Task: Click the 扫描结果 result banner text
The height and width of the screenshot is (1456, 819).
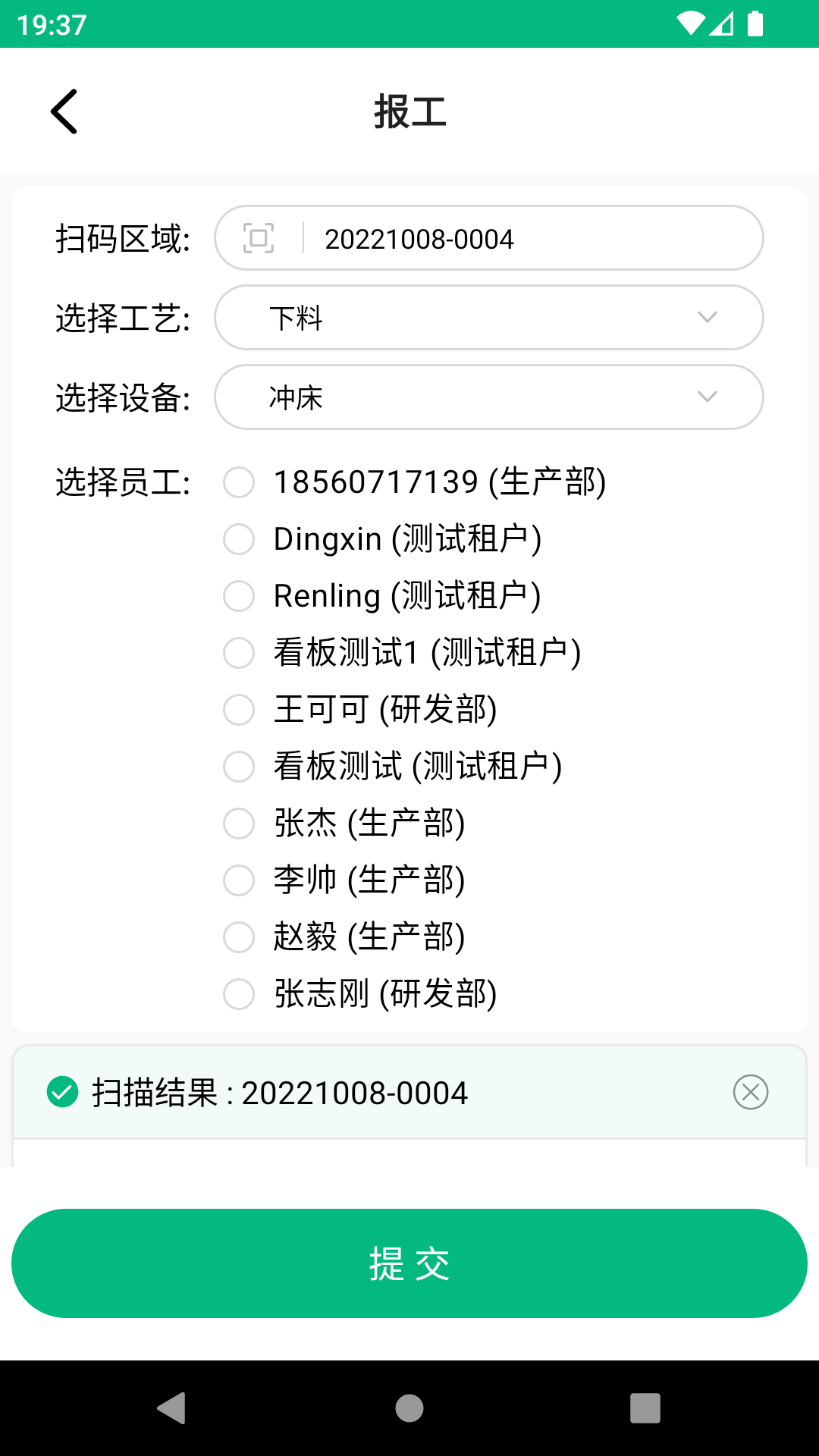Action: (279, 1092)
